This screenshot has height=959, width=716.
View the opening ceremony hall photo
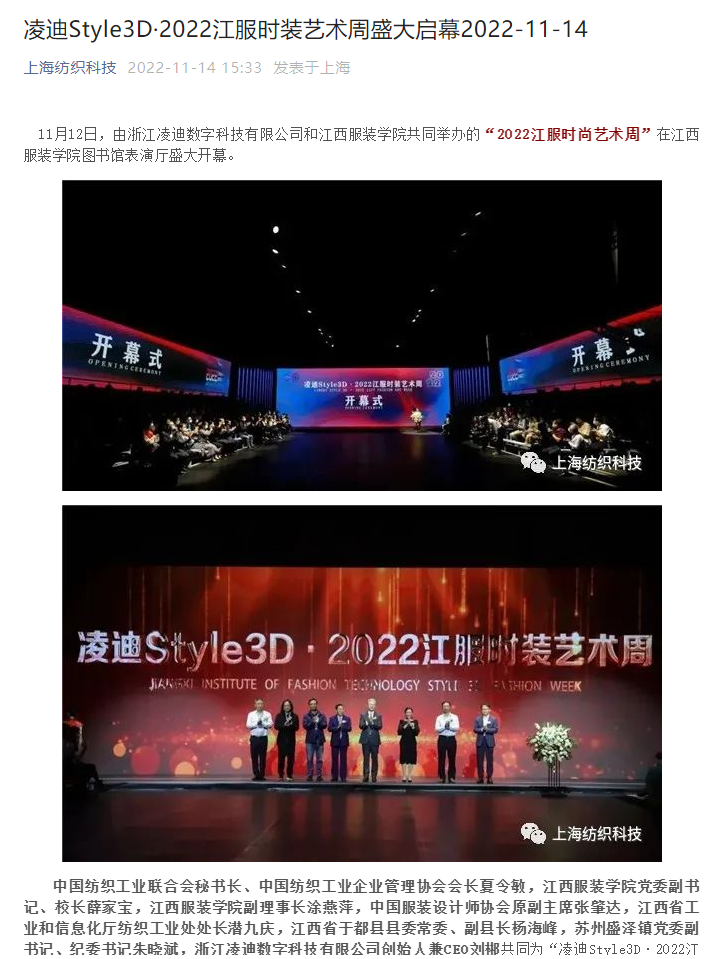(x=361, y=335)
